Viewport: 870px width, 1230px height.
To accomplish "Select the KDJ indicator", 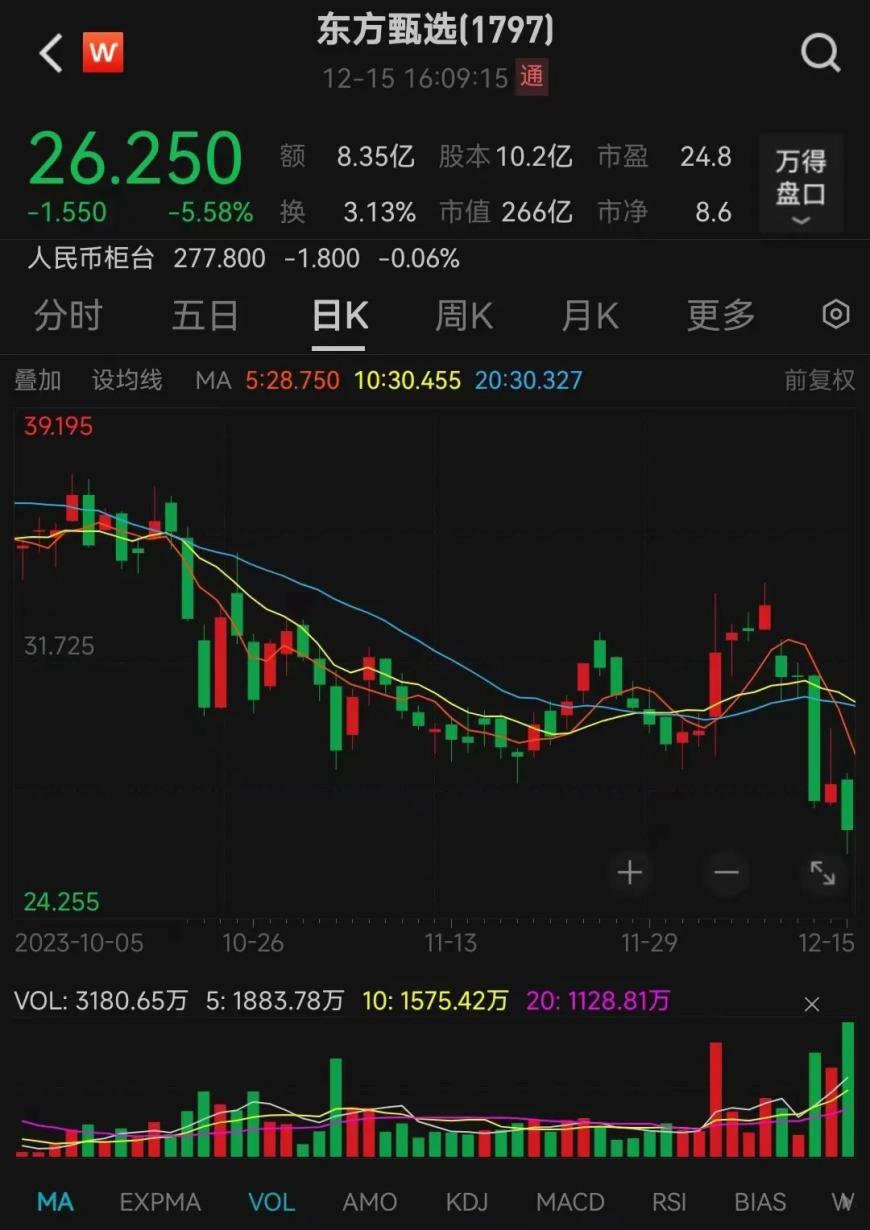I will [467, 1202].
